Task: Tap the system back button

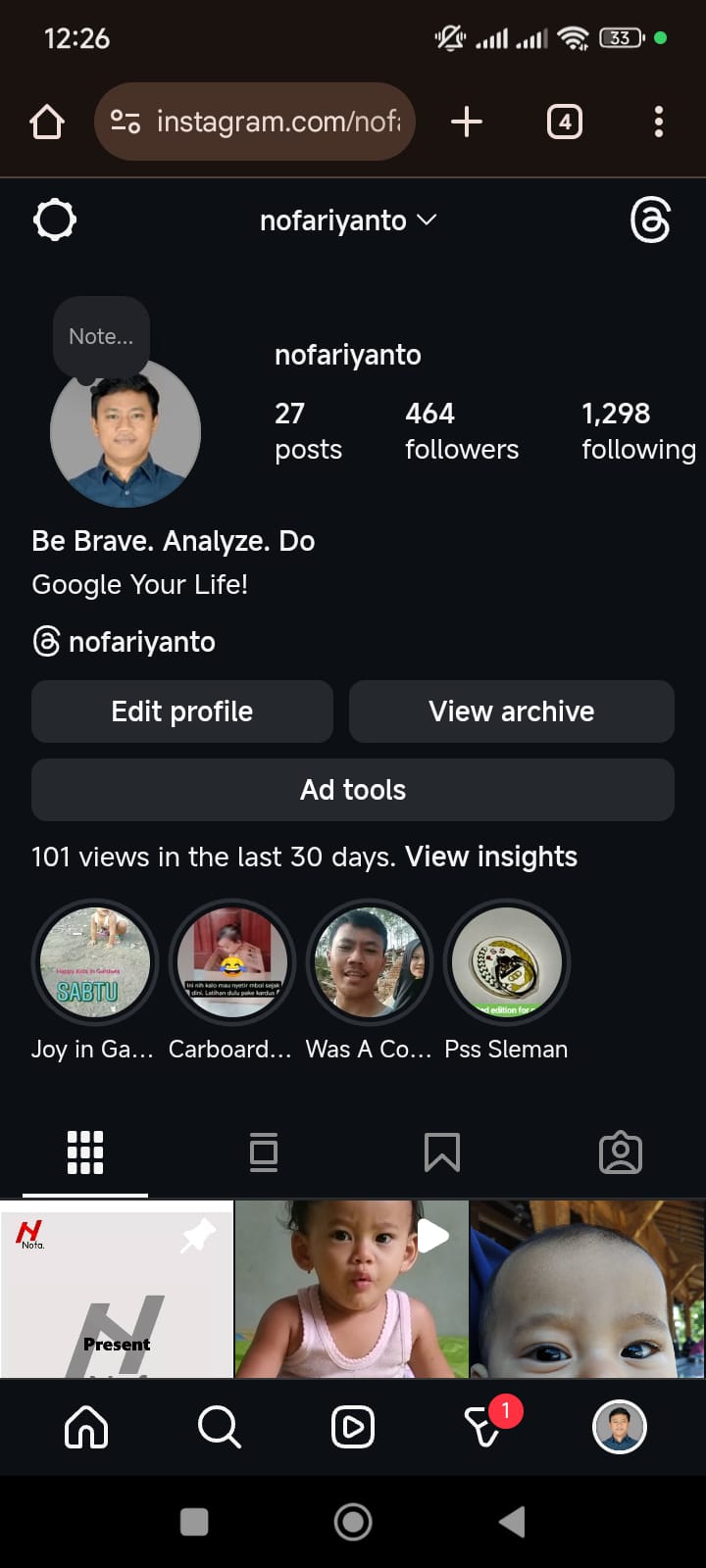Action: pyautogui.click(x=512, y=1522)
